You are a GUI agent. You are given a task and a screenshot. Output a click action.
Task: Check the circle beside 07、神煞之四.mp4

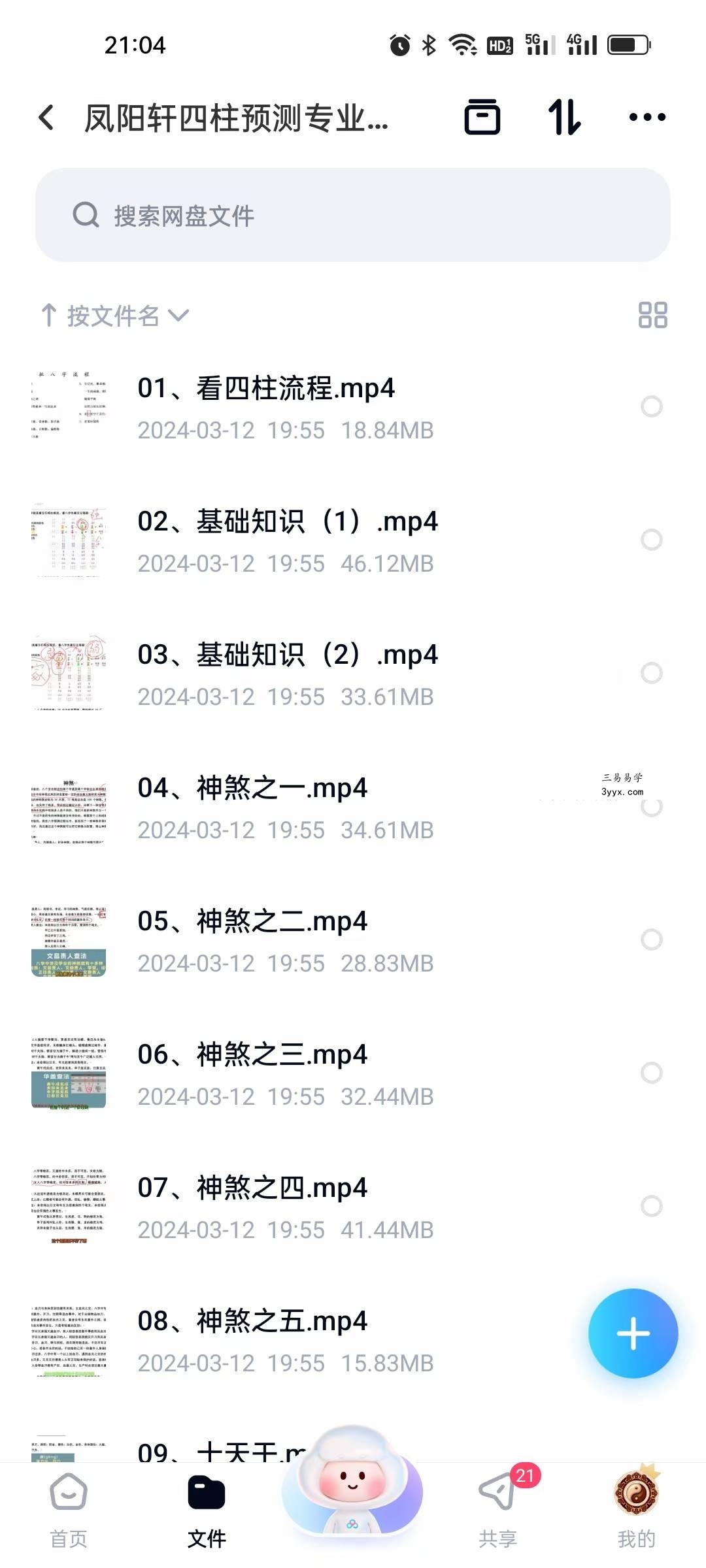click(652, 1206)
